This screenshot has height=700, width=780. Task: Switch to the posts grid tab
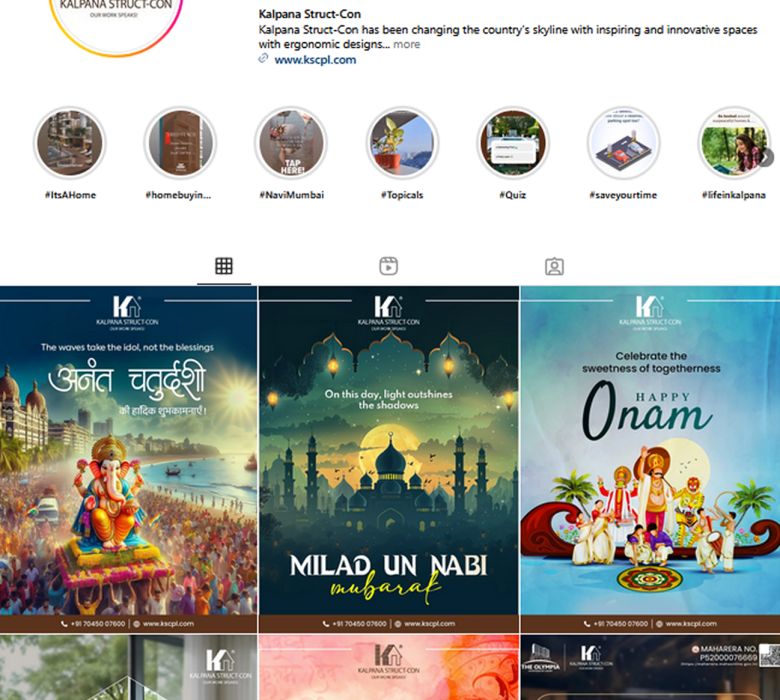click(x=224, y=266)
